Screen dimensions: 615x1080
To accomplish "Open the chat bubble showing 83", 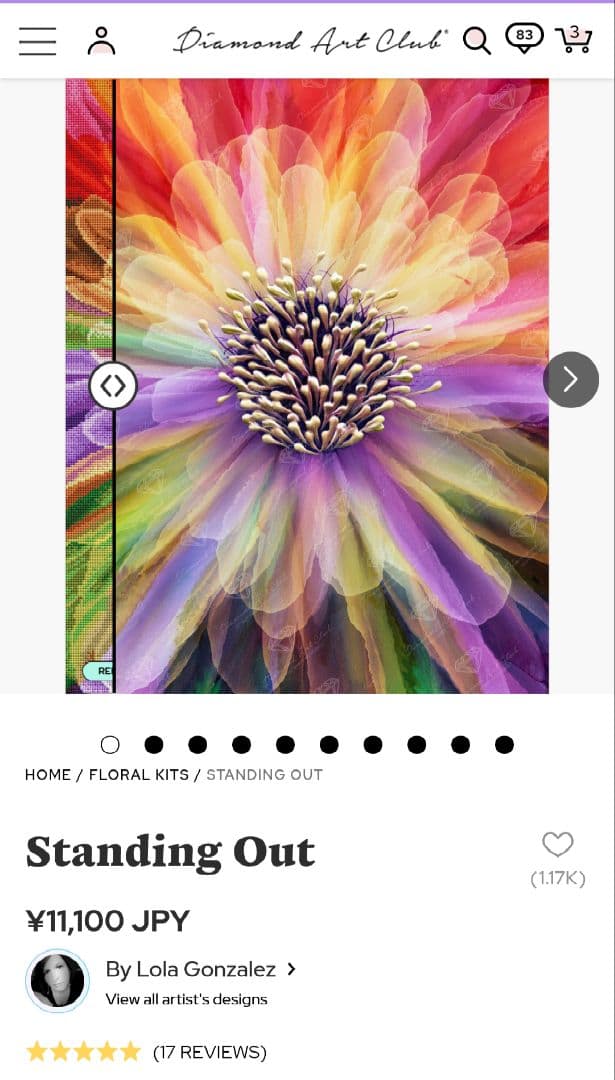I will pos(524,38).
